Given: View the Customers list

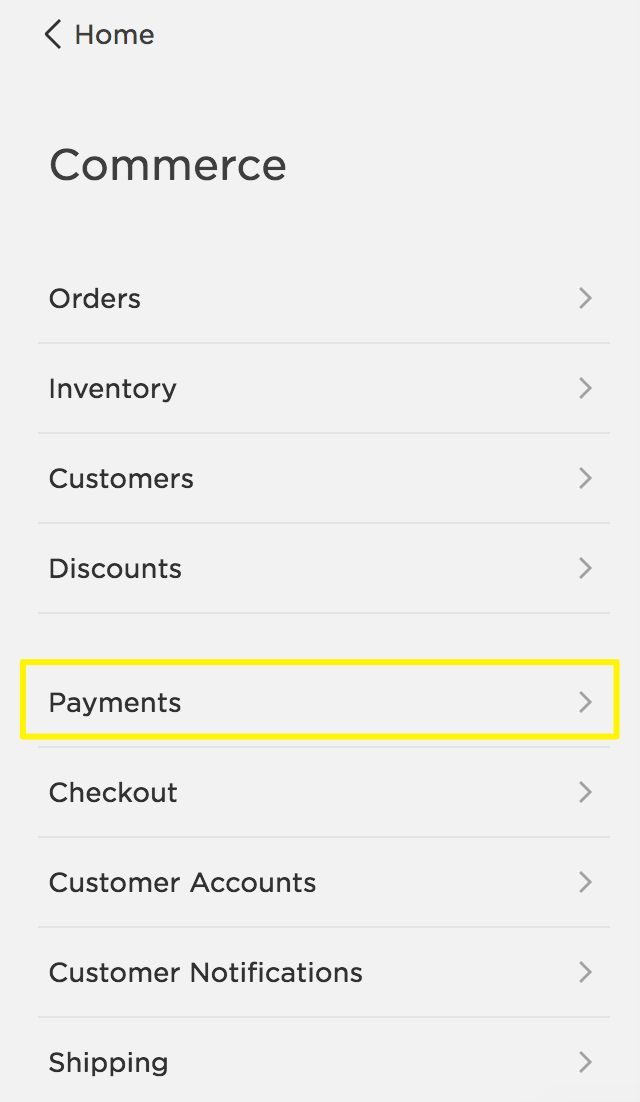Looking at the screenshot, I should coord(320,478).
